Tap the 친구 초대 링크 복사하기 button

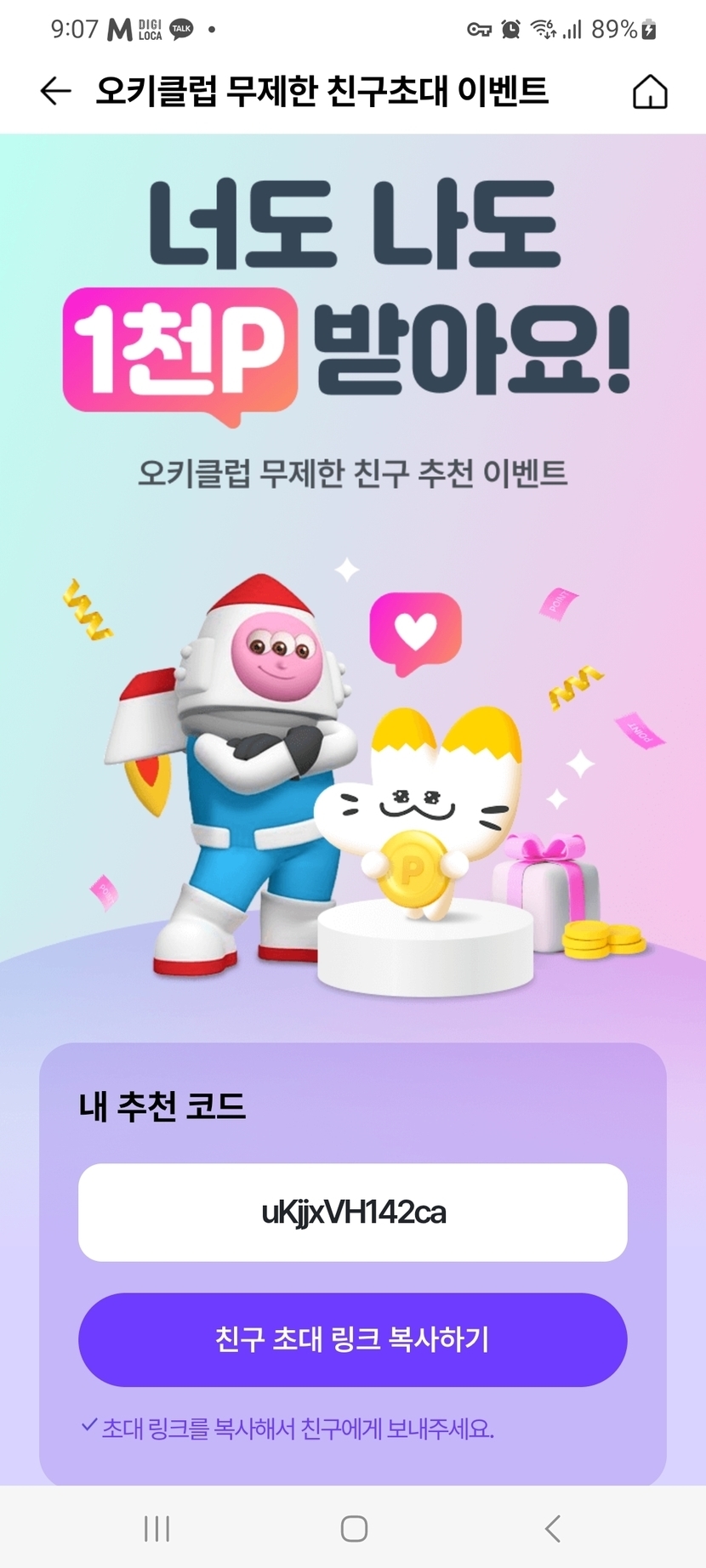(352, 1339)
